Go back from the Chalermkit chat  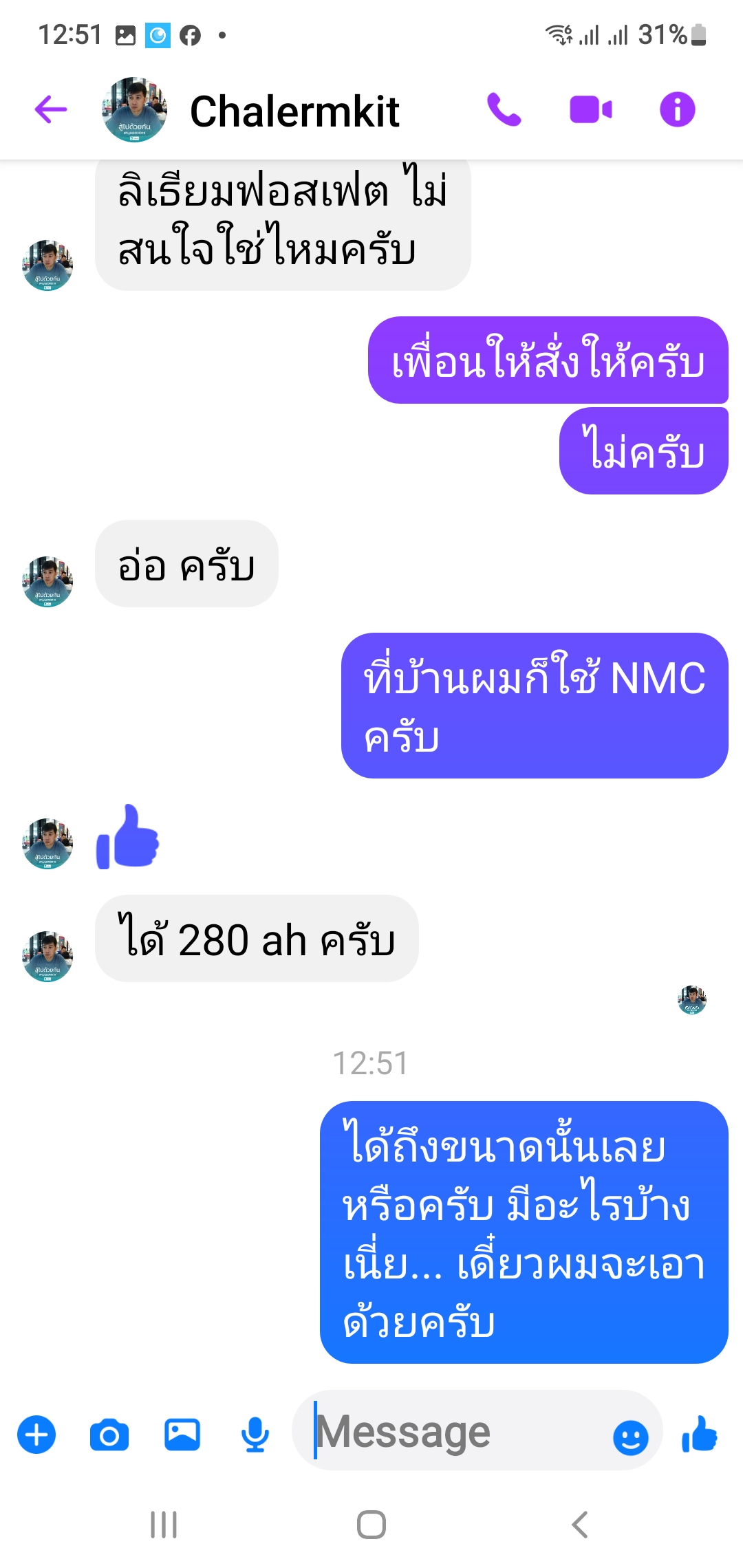click(51, 109)
